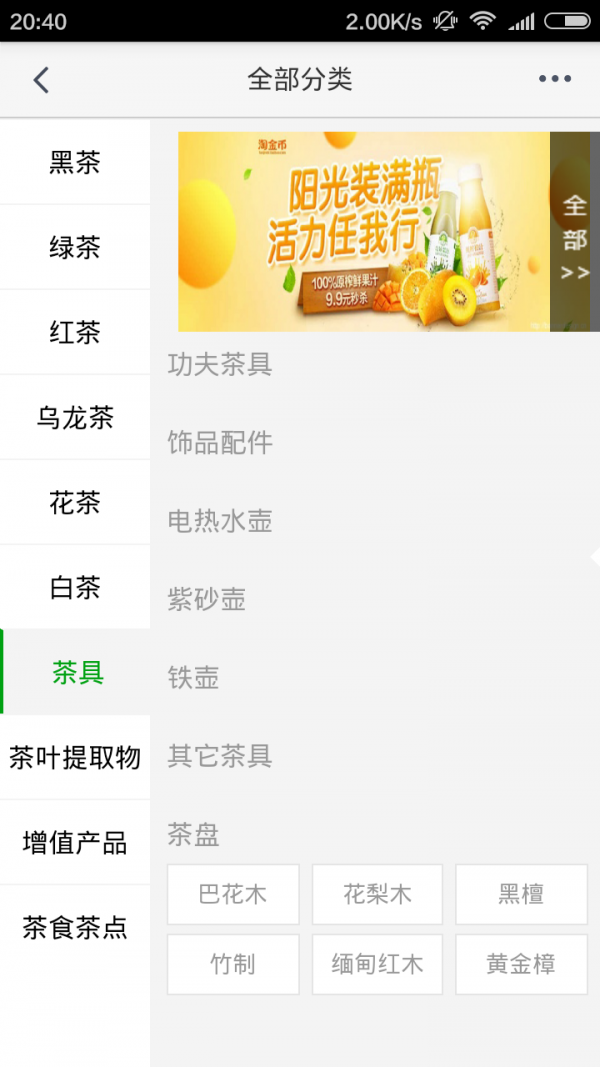Switch to the 增值产品 category
The width and height of the screenshot is (600, 1067).
click(75, 843)
